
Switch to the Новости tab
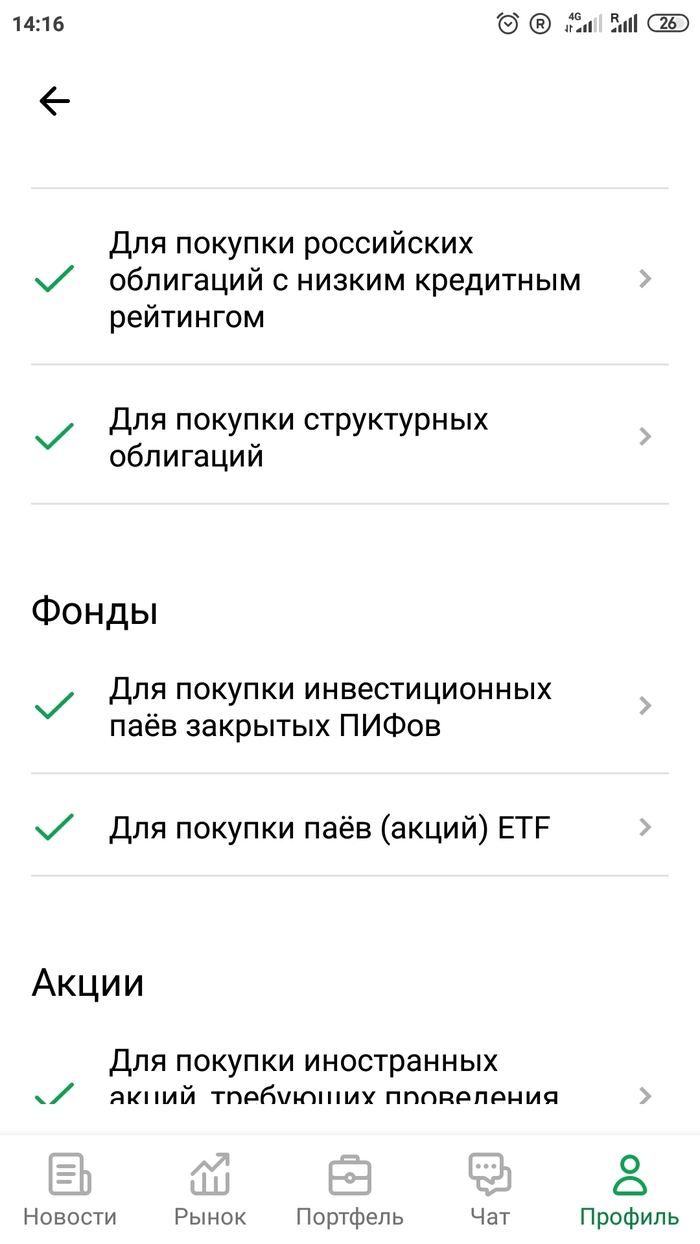(x=70, y=1190)
